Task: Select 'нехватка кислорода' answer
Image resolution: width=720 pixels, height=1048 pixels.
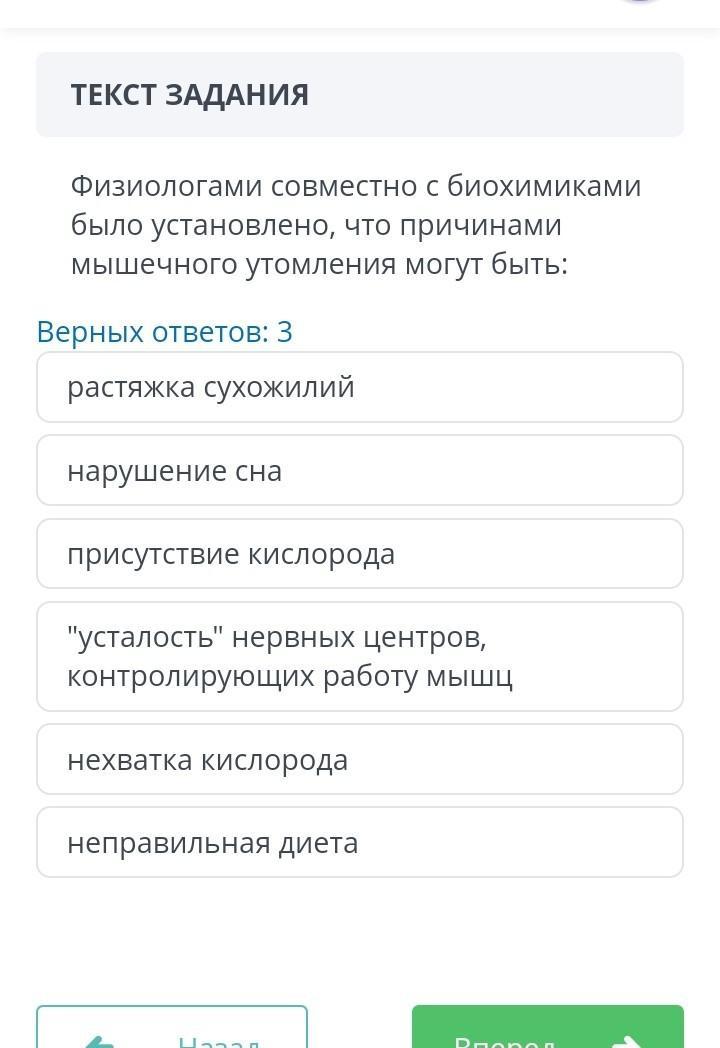Action: pos(359,759)
